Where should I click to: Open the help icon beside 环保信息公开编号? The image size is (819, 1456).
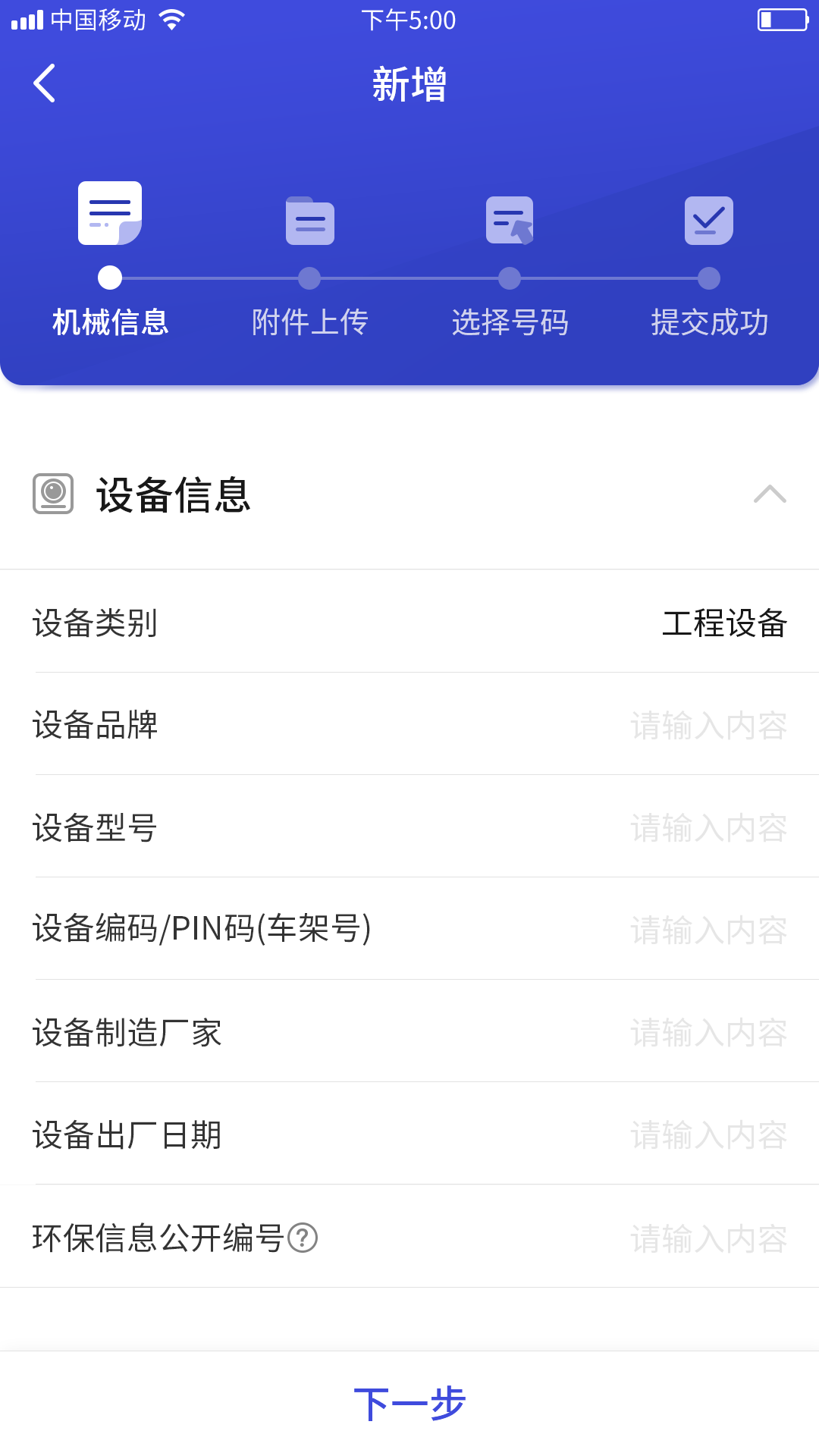click(303, 1238)
